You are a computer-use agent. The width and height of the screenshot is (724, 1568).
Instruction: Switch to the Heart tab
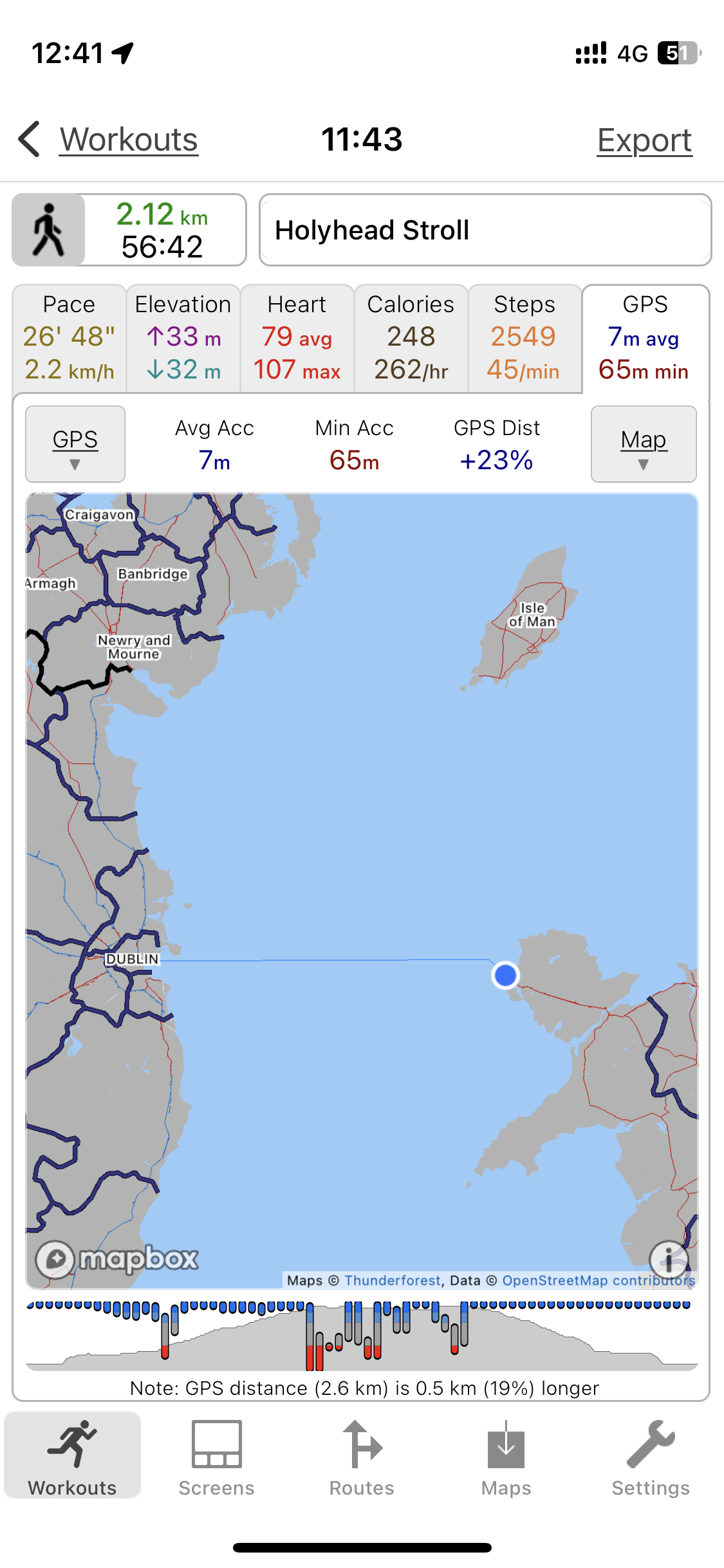point(297,338)
